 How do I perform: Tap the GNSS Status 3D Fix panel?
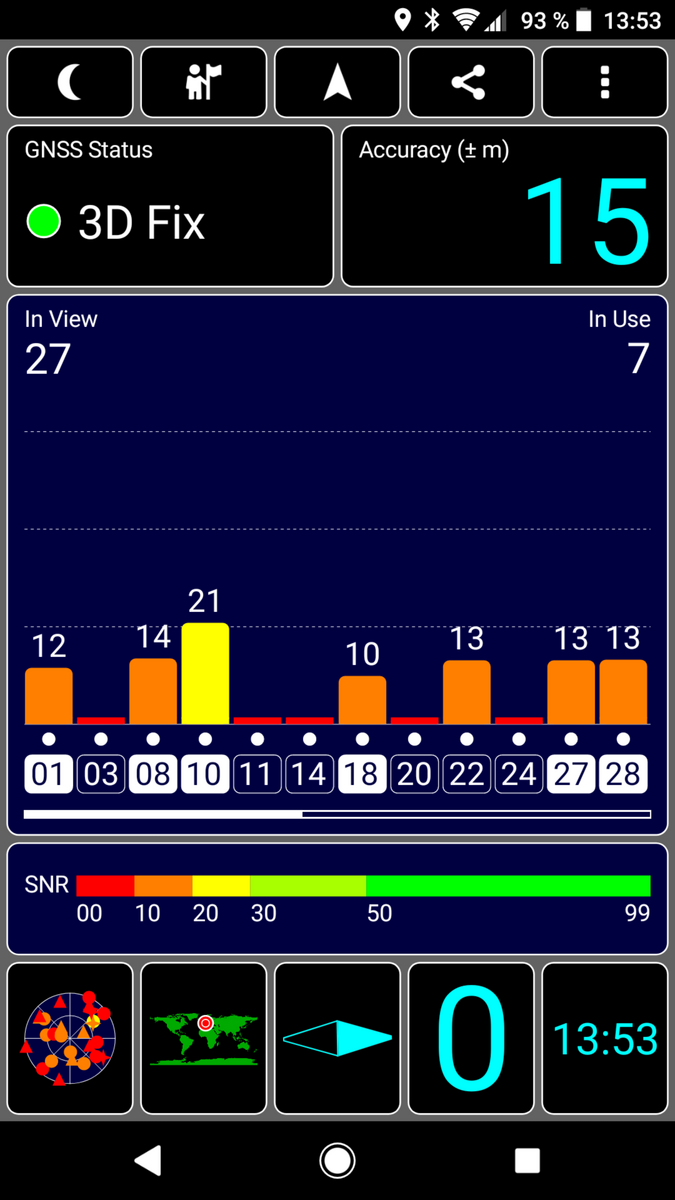pyautogui.click(x=170, y=206)
